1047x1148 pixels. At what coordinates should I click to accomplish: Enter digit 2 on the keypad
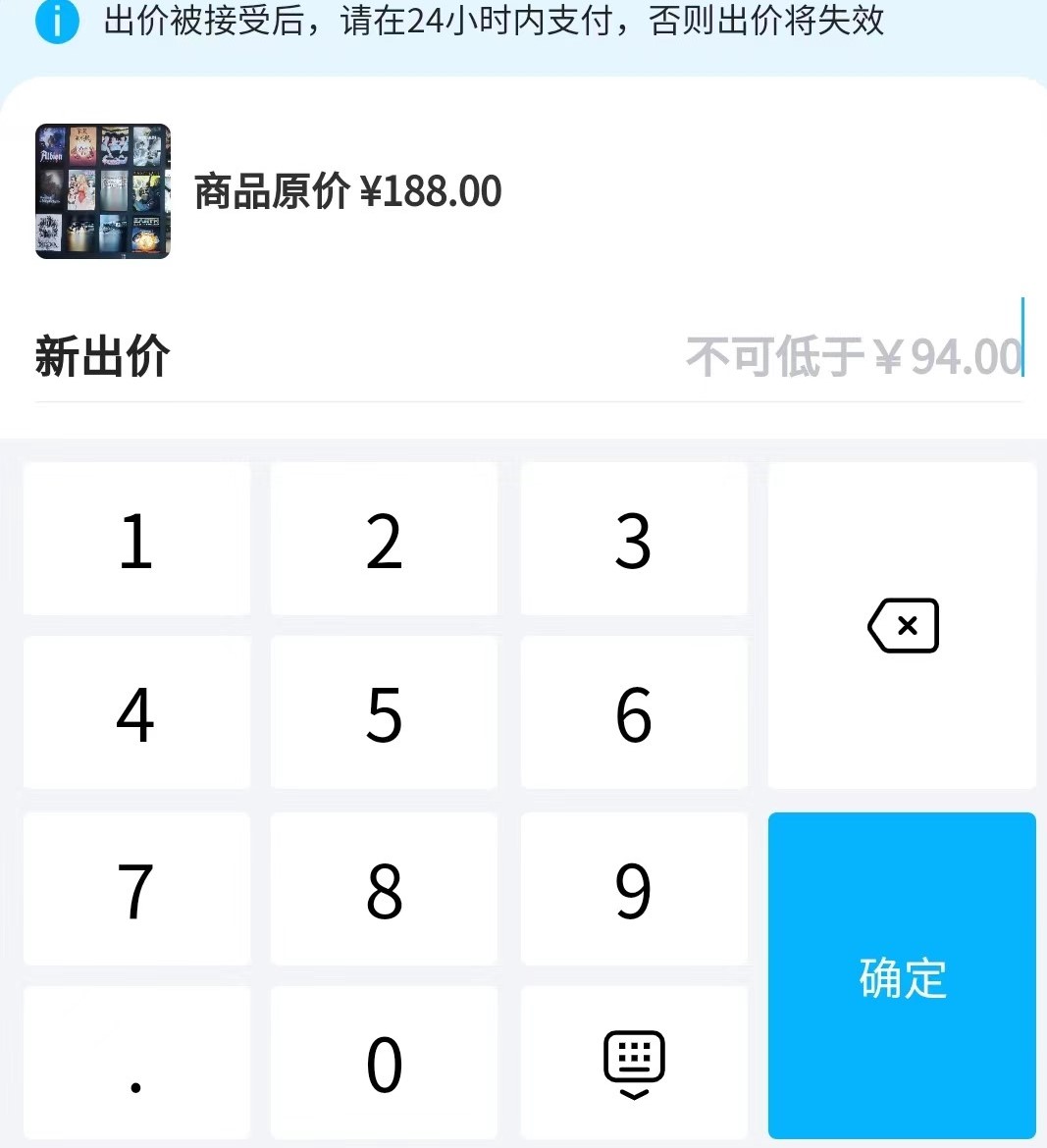click(384, 540)
